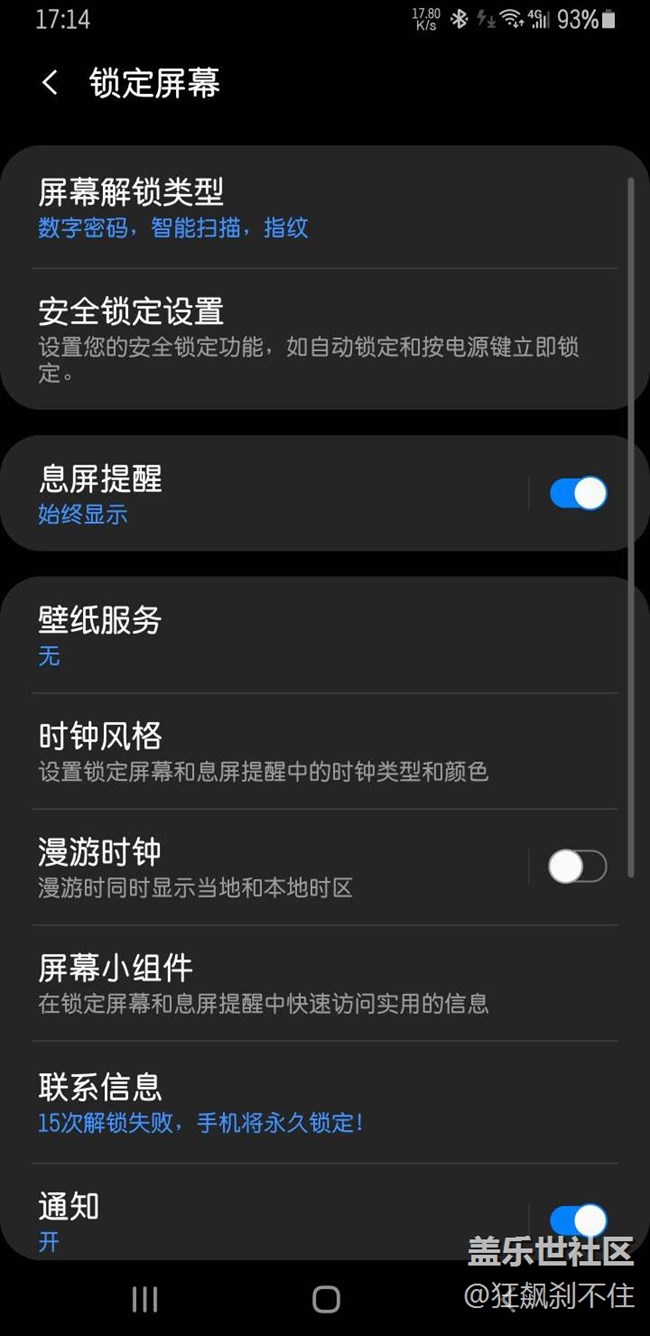
Task: Open 息屏提醒 options
Action: click(x=264, y=494)
